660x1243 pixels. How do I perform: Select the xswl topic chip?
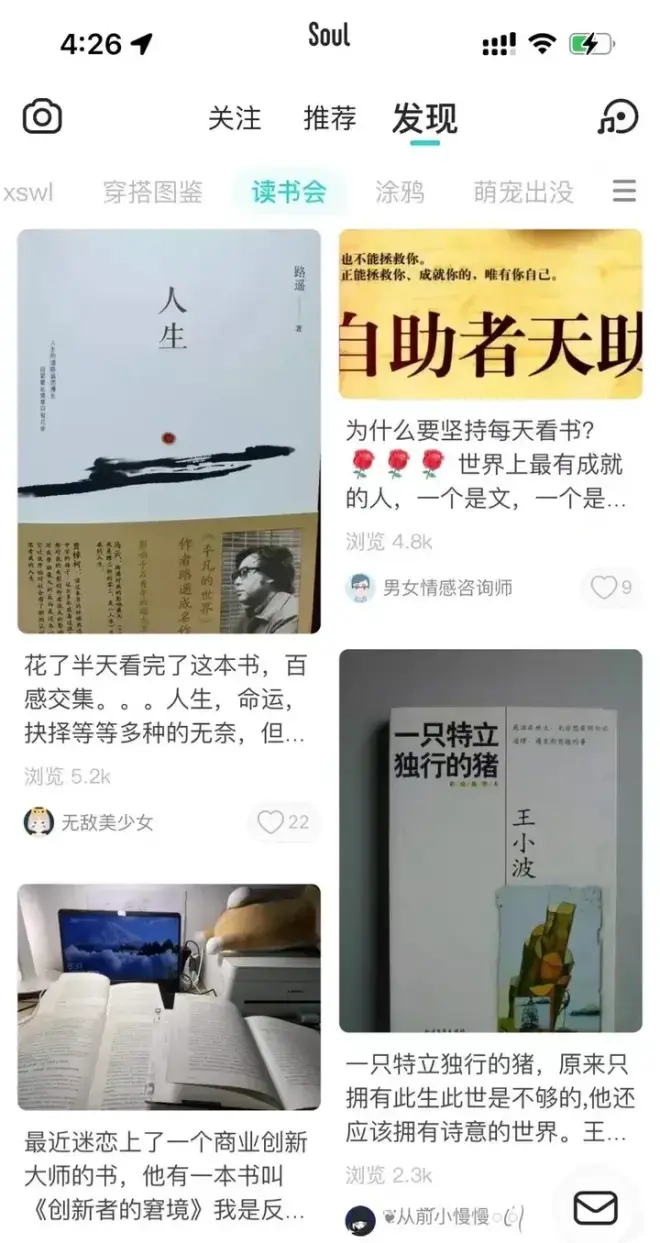click(x=28, y=192)
